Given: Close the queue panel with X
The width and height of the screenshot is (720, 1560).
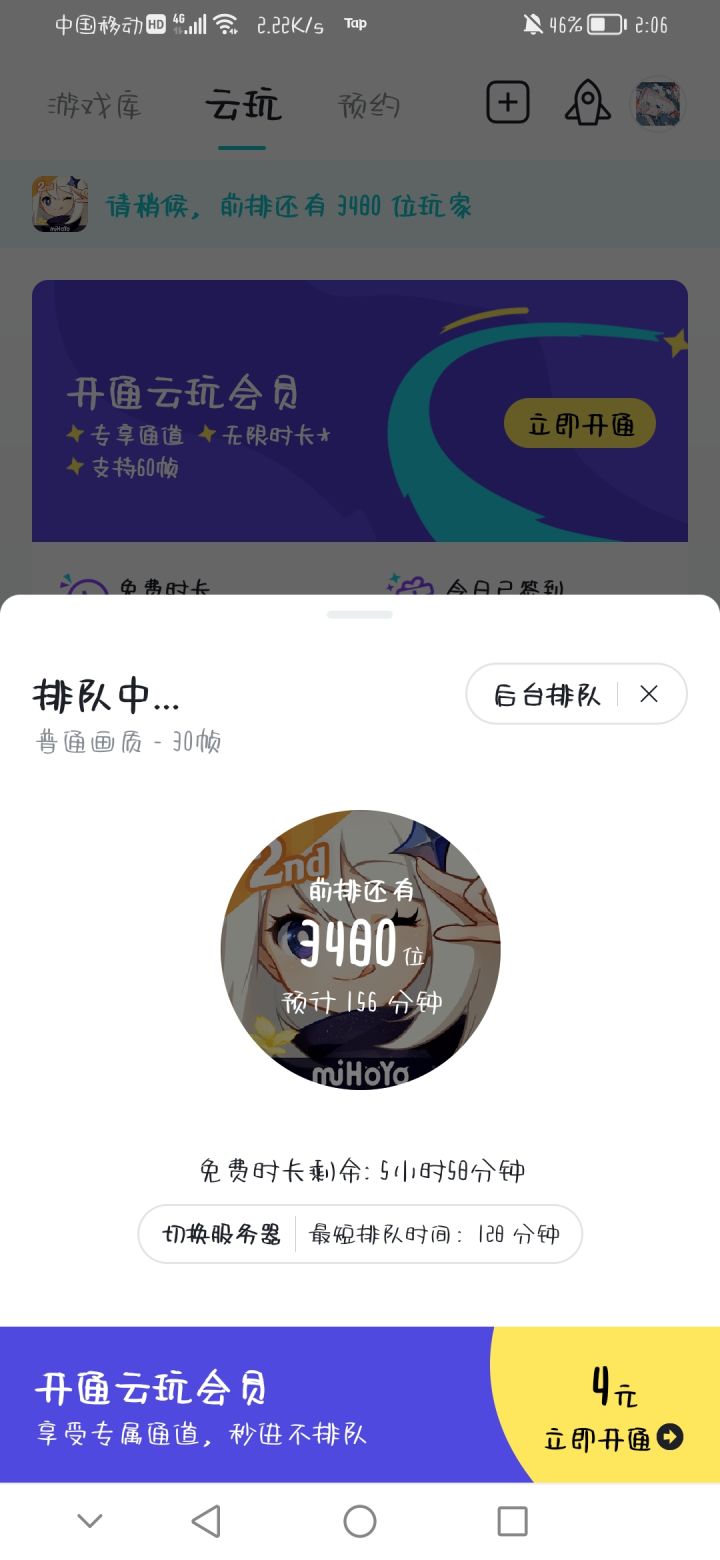Looking at the screenshot, I should tap(649, 694).
